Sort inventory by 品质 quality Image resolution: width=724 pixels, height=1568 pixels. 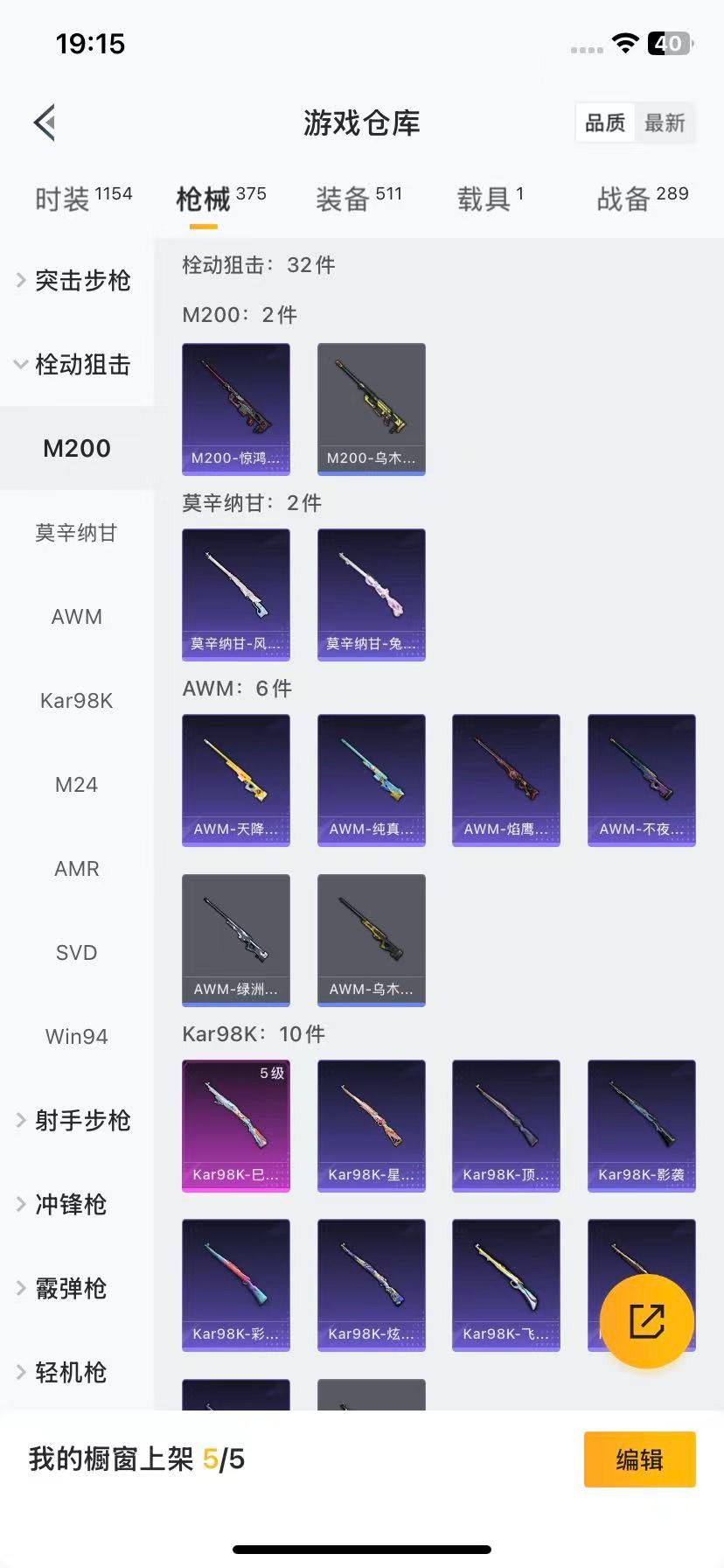(x=604, y=122)
